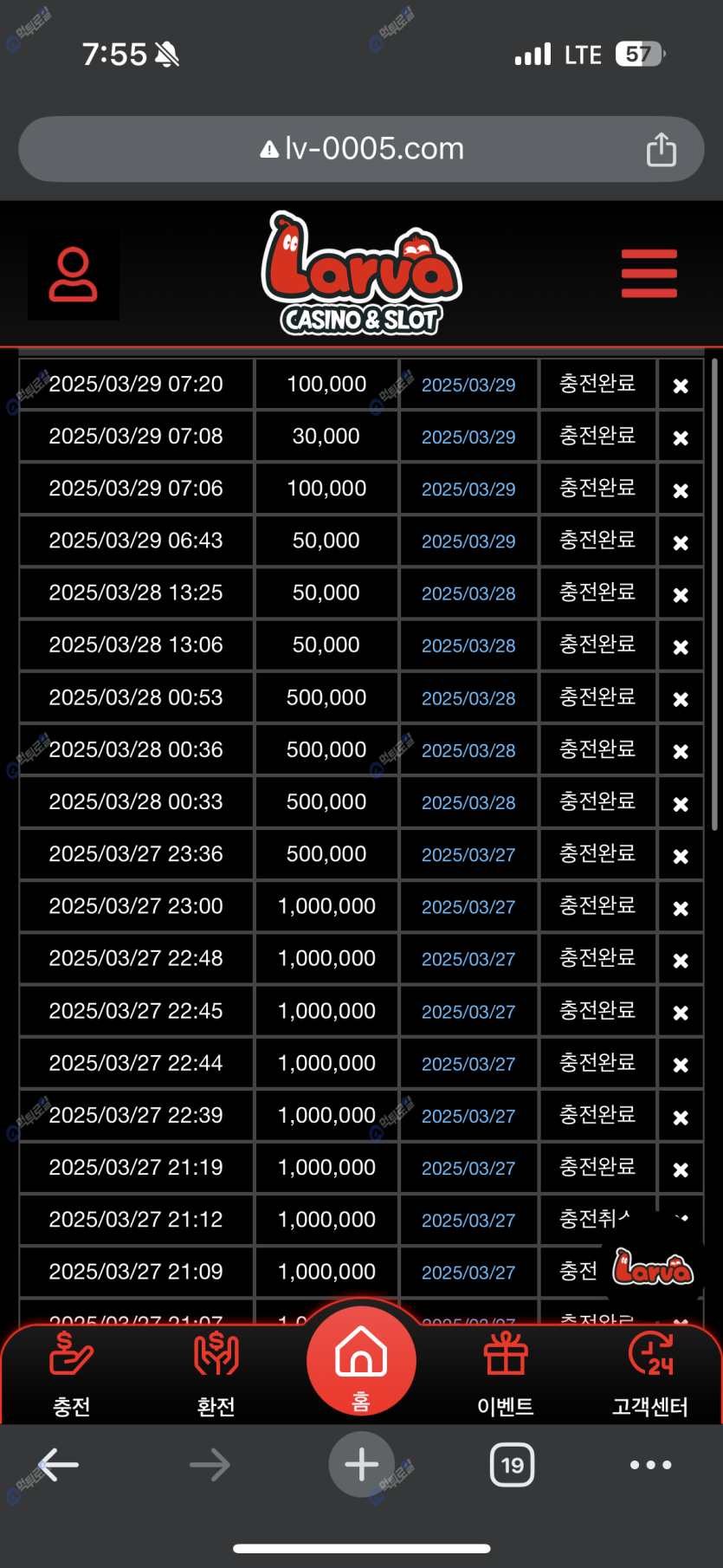The image size is (723, 1568).
Task: View the 19 open tabs
Action: click(x=512, y=1465)
